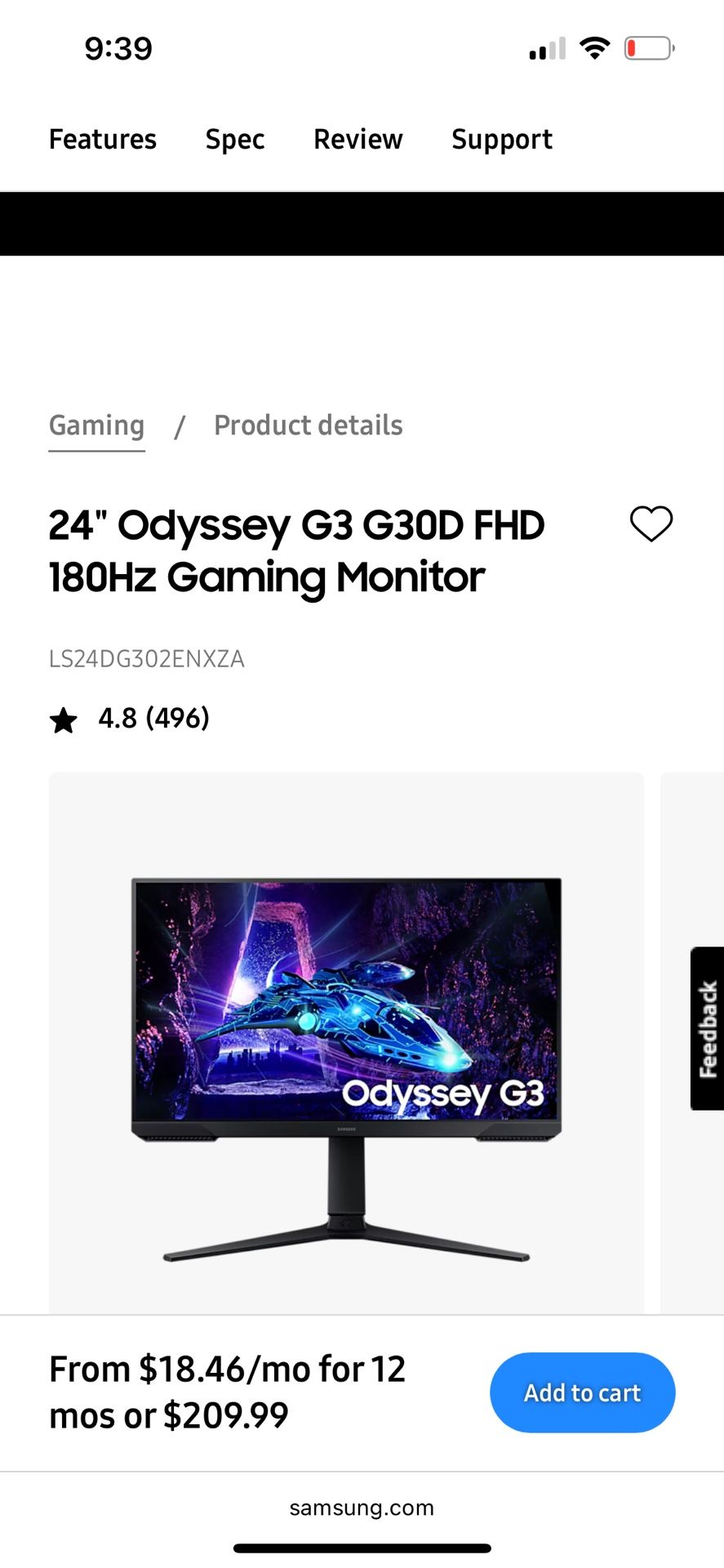Tap the samsung.com address bar
The width and height of the screenshot is (724, 1568).
click(x=362, y=1508)
